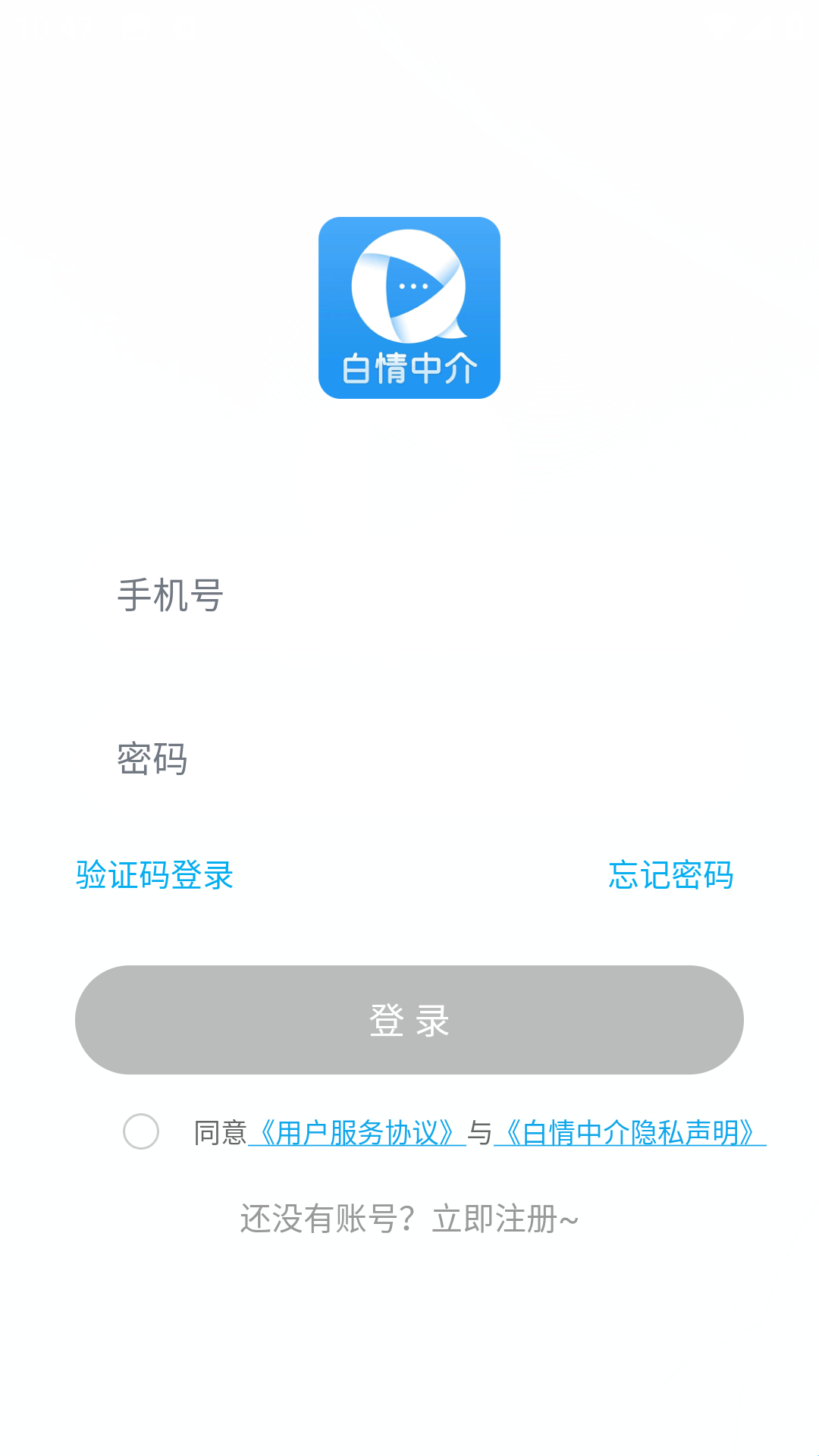Open the 《用户服务协议》 link
This screenshot has height=1456, width=819.
tap(356, 1133)
